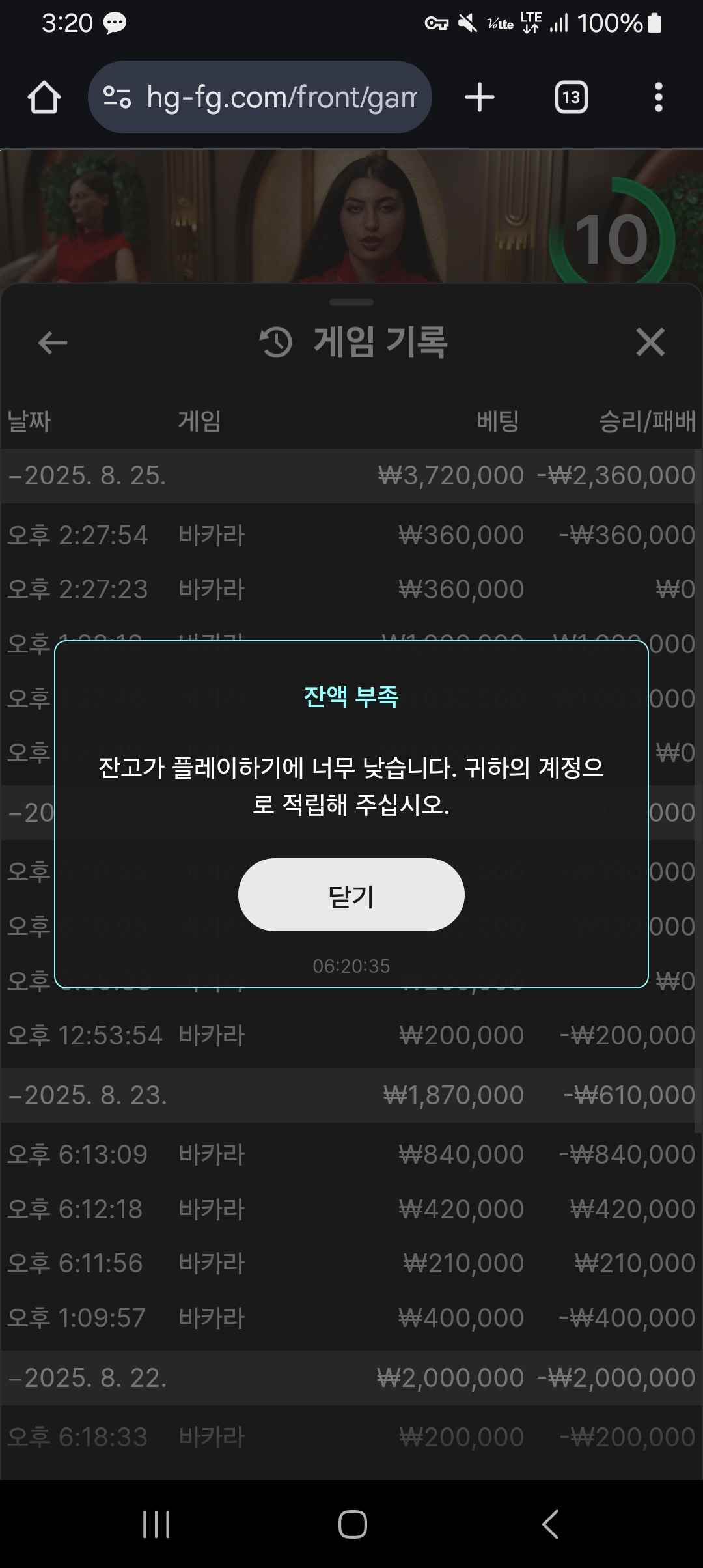Open system recent apps
This screenshot has width=703, height=1568.
pyautogui.click(x=156, y=1524)
